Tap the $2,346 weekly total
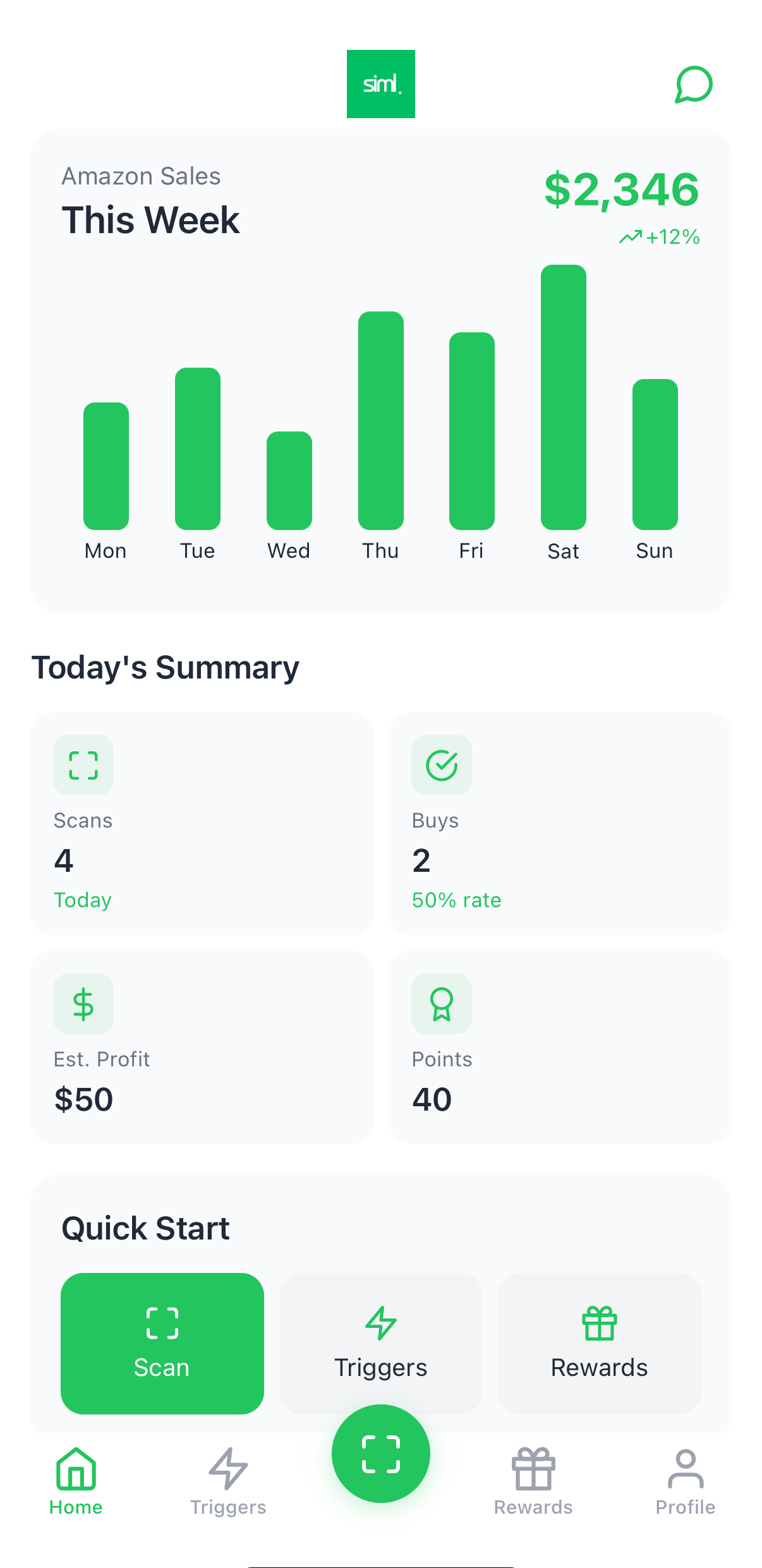The width and height of the screenshot is (762, 1568). 622,190
